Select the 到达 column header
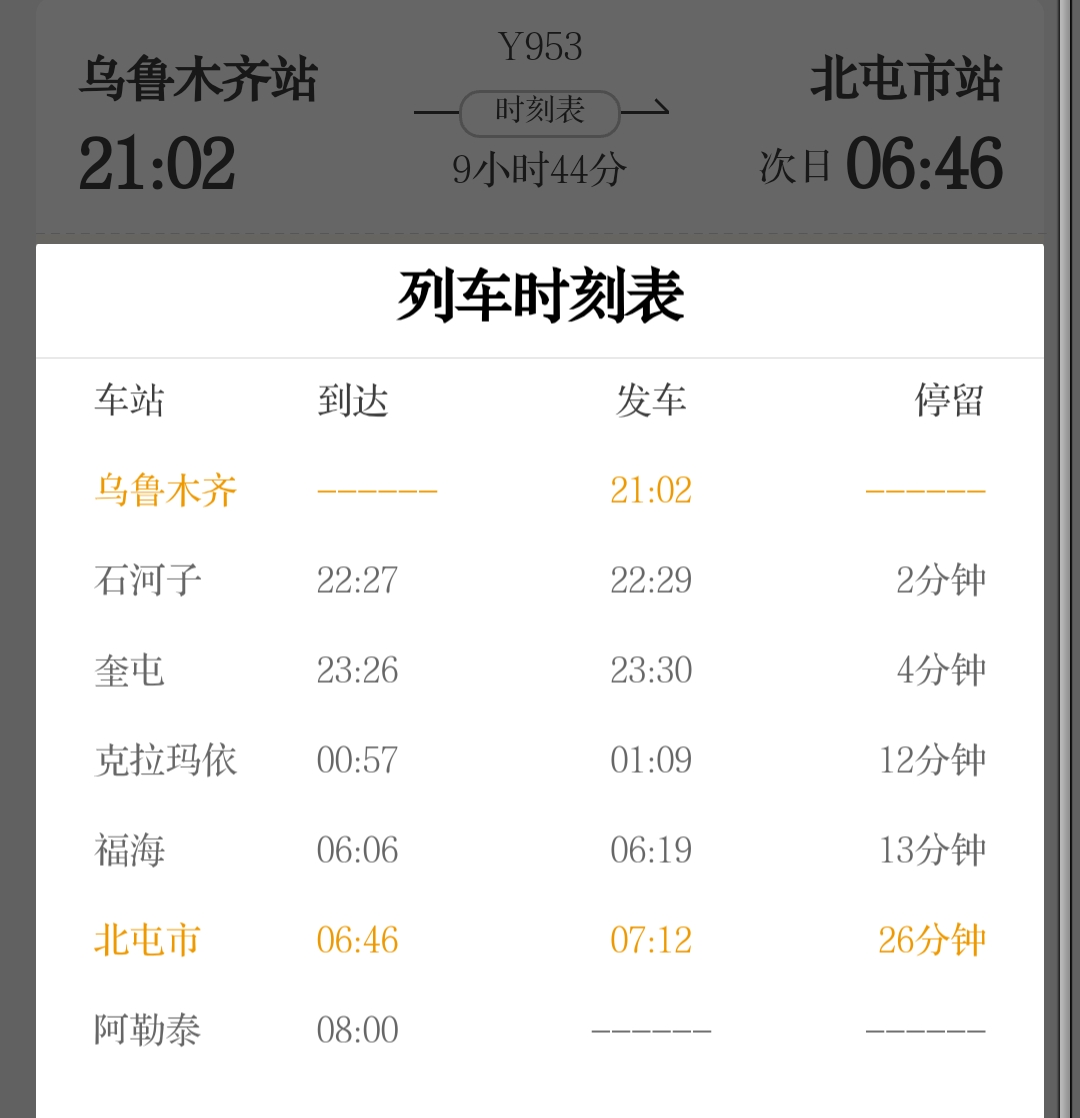Image resolution: width=1080 pixels, height=1118 pixels. click(x=352, y=400)
